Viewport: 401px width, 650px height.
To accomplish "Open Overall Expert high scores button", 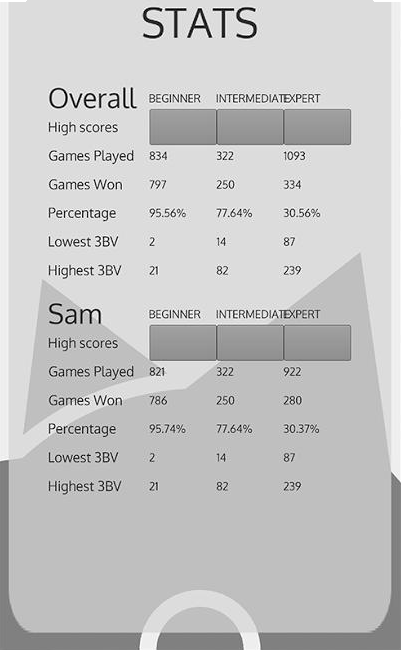I will [317, 127].
